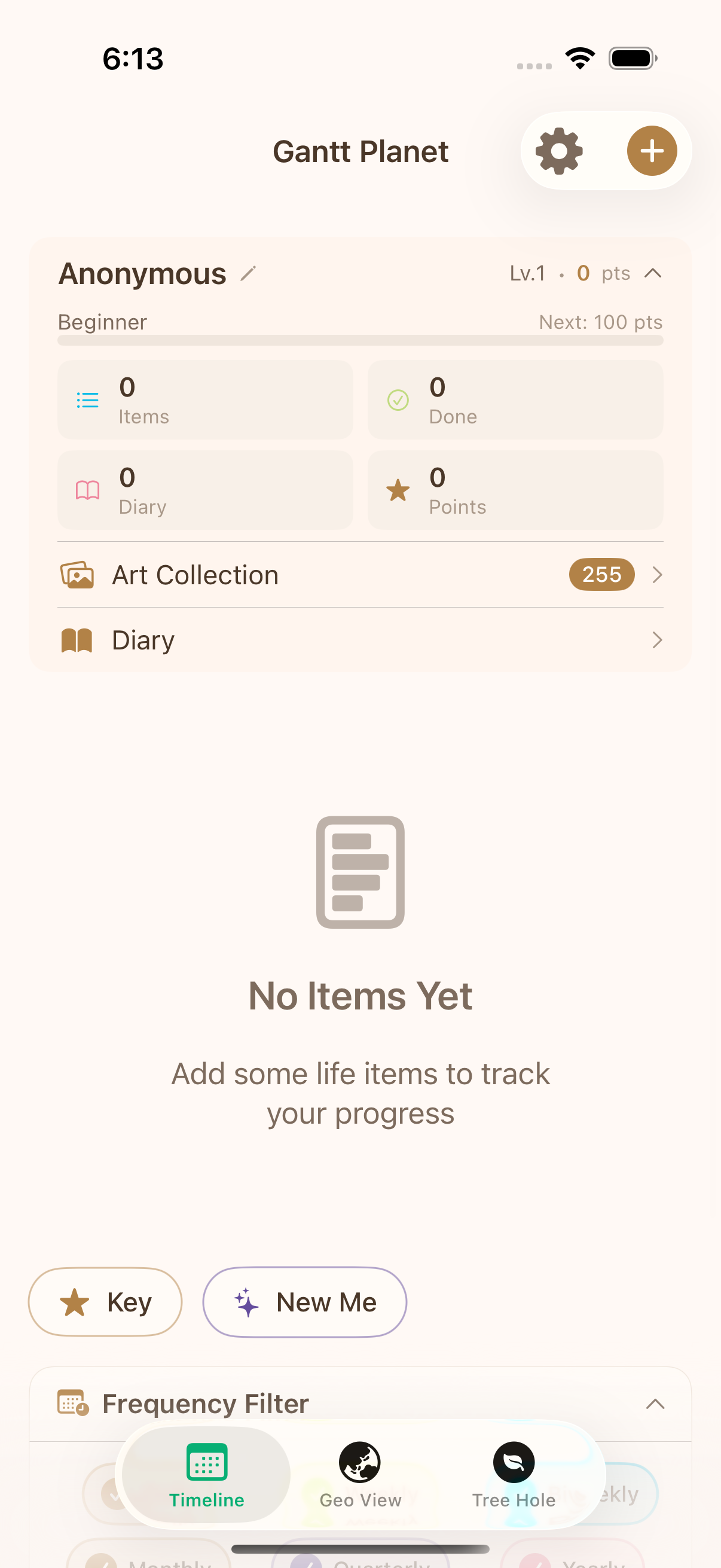Open settings with the gear icon
The width and height of the screenshot is (721, 1568).
[558, 151]
